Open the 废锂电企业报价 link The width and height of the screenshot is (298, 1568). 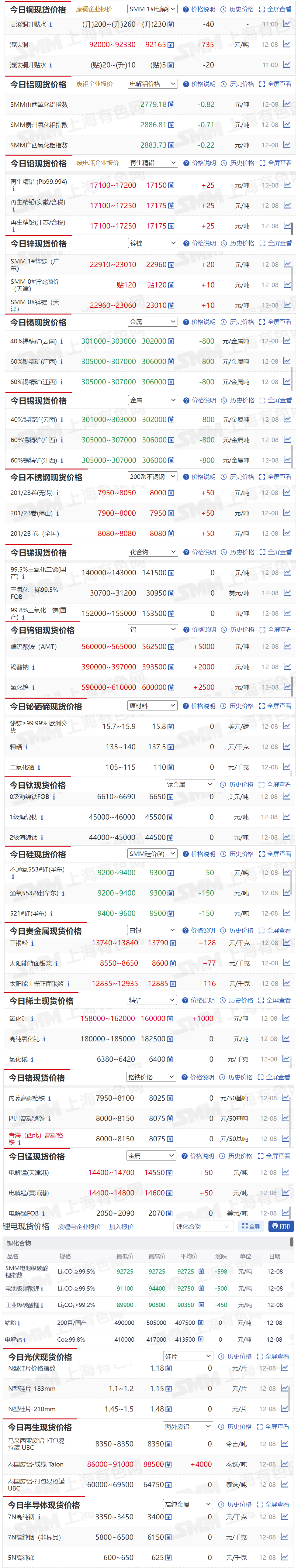[79, 1226]
